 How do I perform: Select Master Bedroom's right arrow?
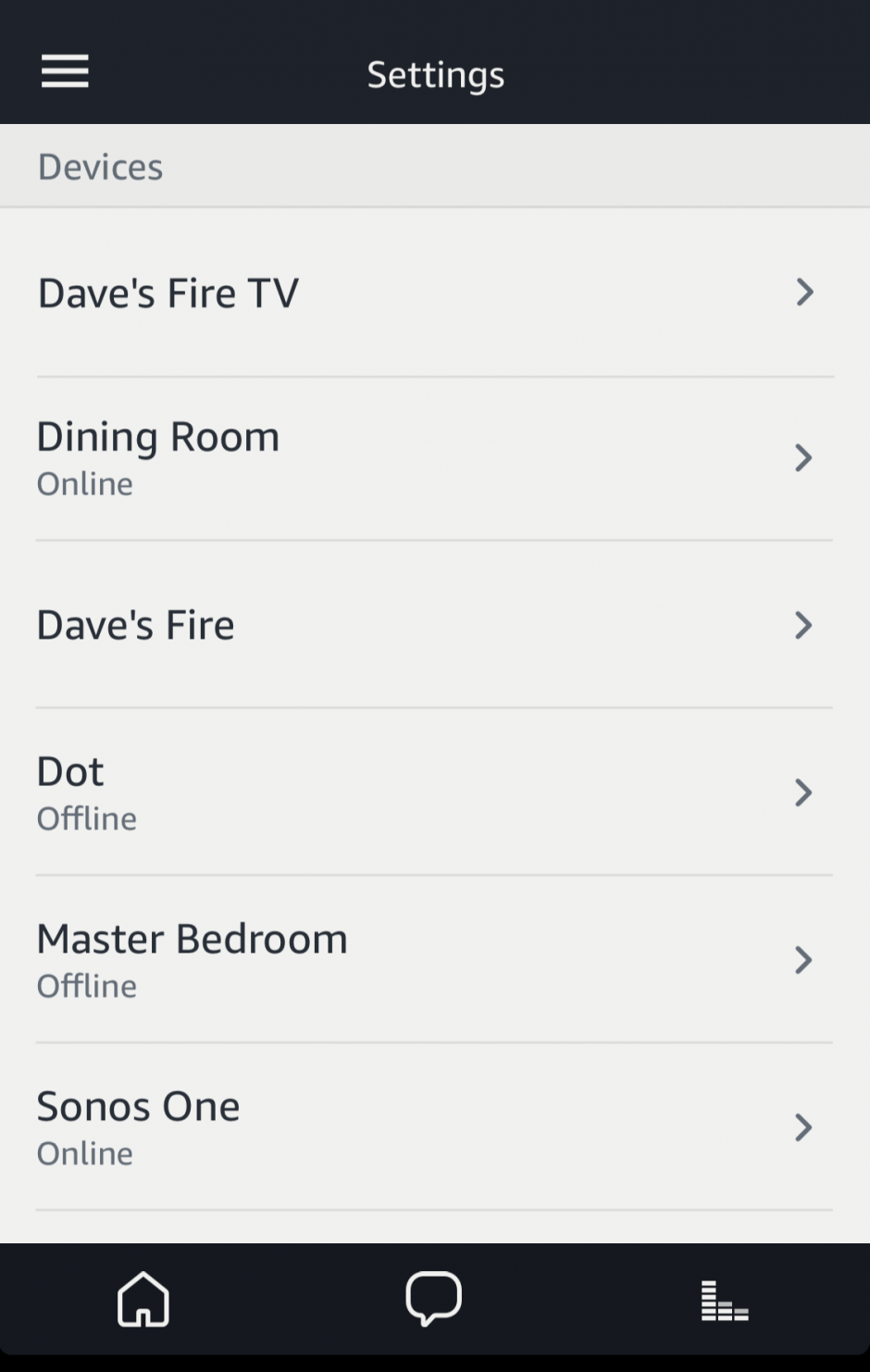click(802, 960)
